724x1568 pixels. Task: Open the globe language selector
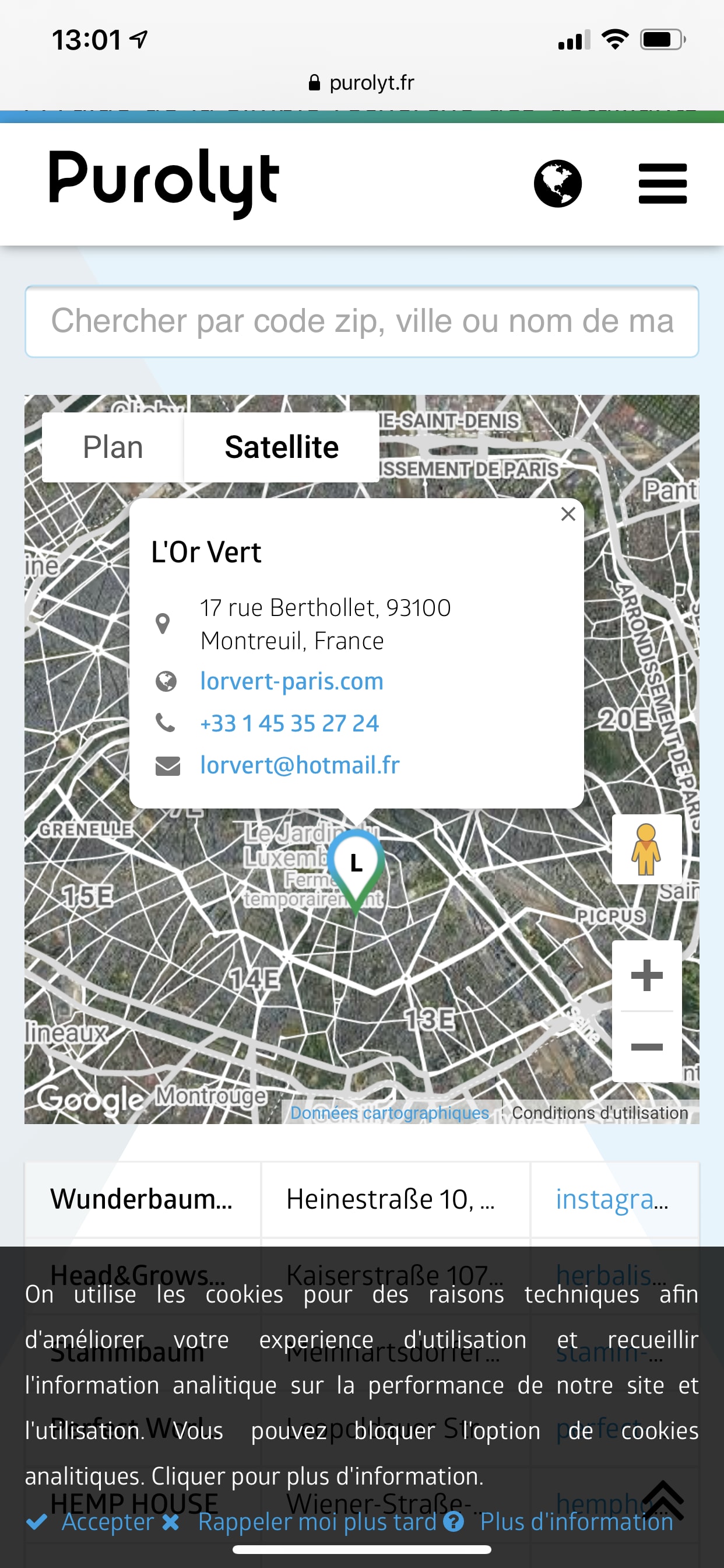557,183
